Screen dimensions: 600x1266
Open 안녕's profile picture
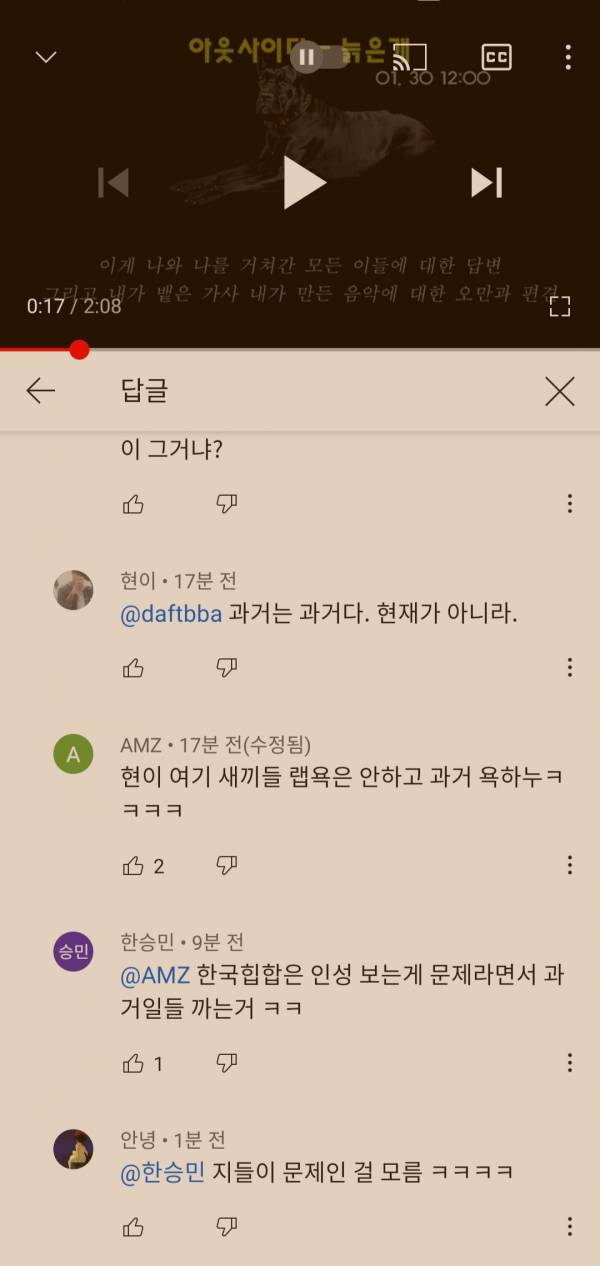pyautogui.click(x=73, y=1149)
